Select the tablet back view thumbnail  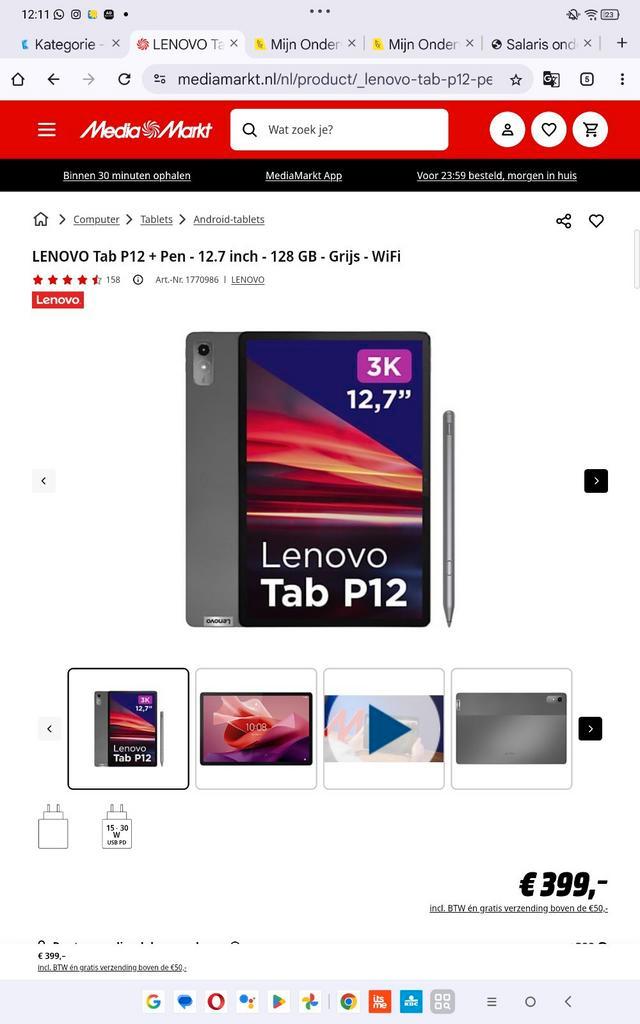click(511, 729)
